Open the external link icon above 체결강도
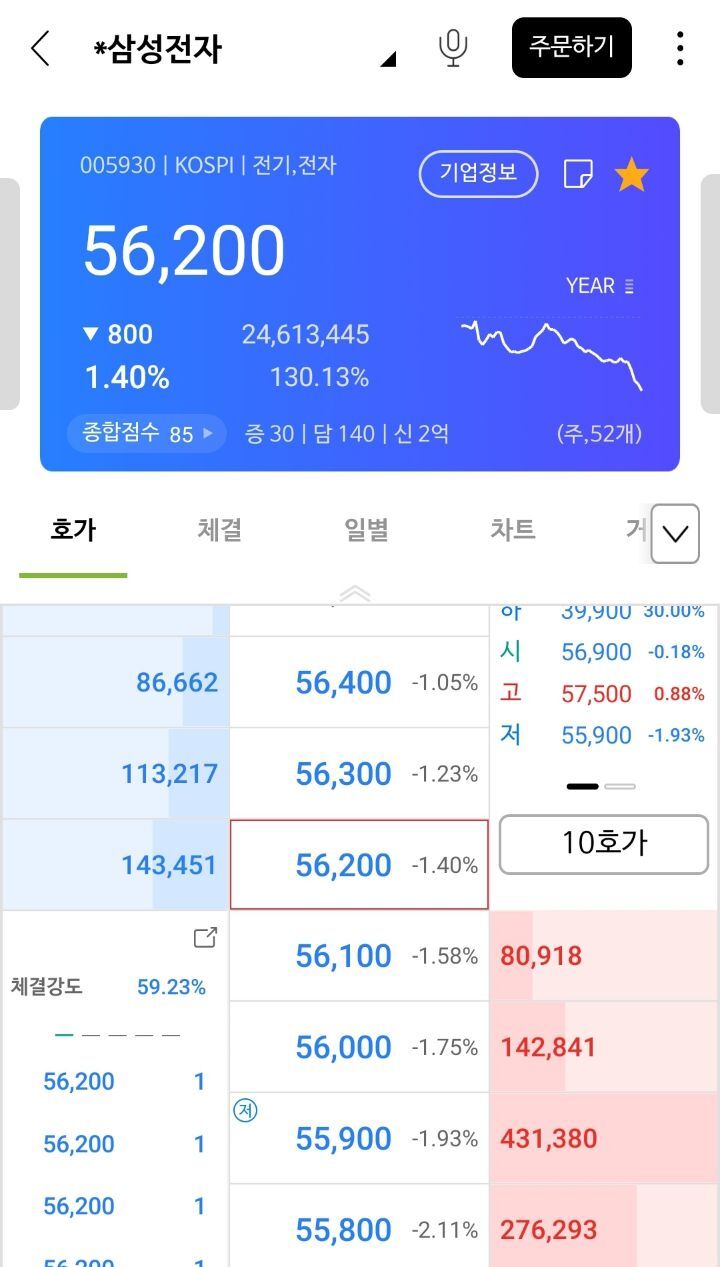Screen dimensions: 720x1267 tap(204, 937)
